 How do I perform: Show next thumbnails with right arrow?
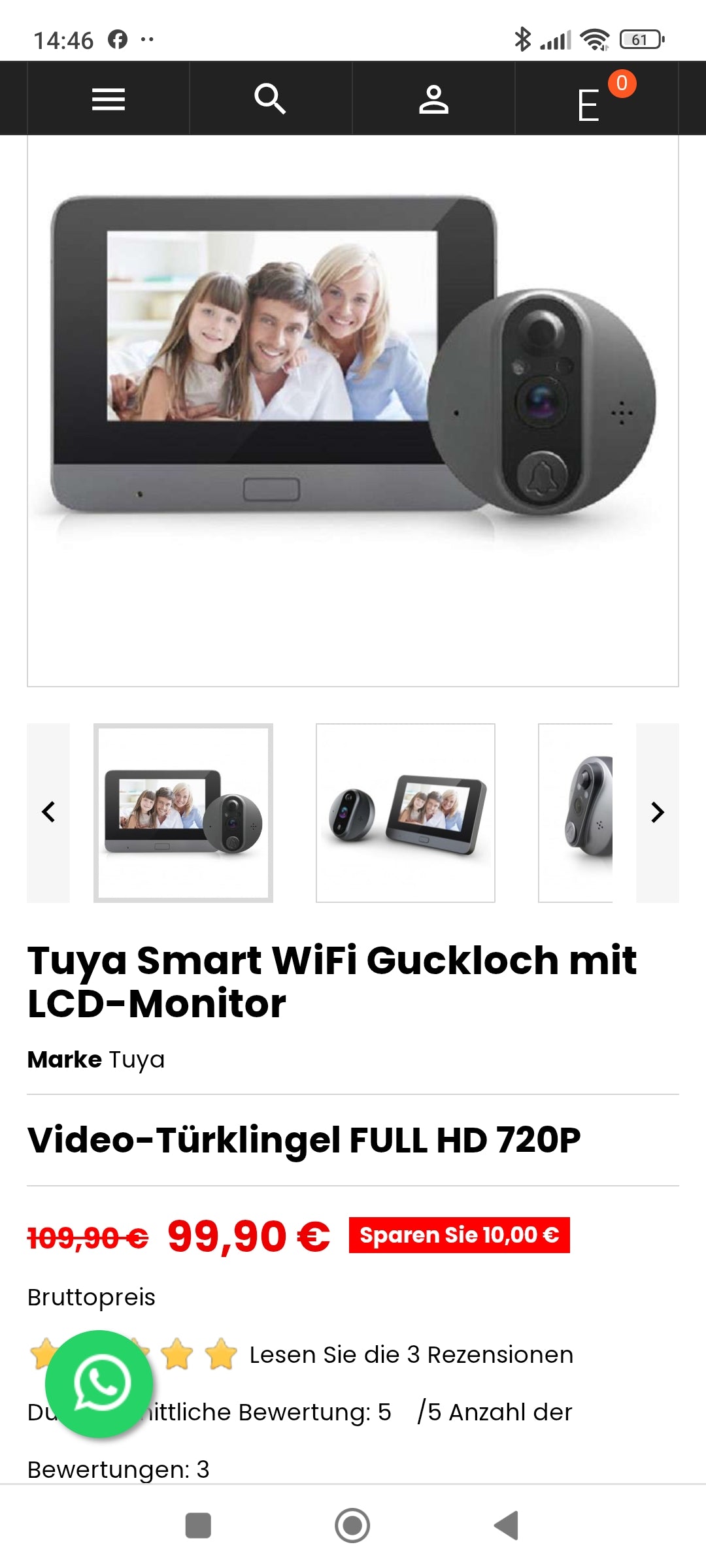[657, 812]
